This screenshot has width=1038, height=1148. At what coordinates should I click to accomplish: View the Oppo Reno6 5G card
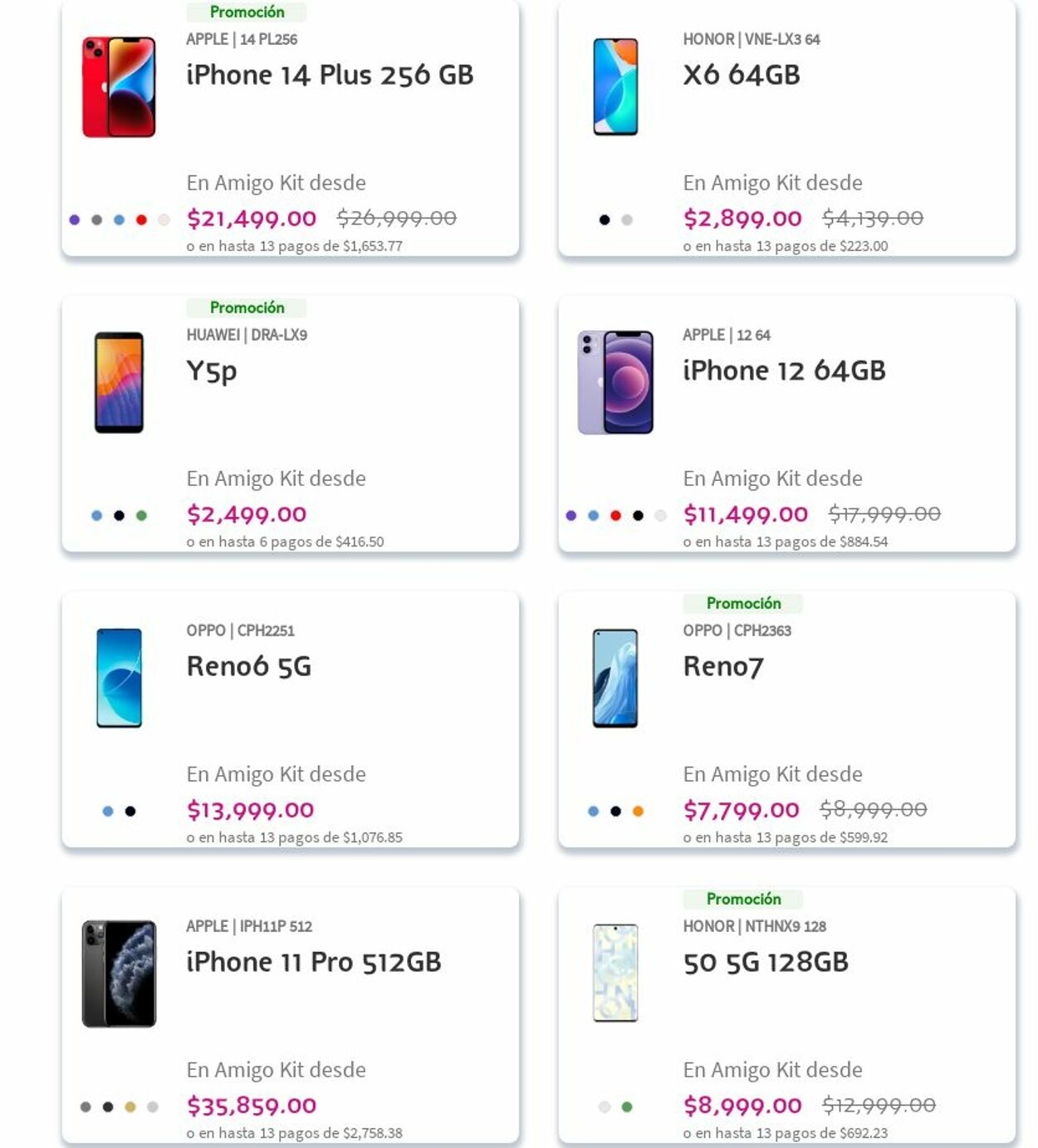coord(248,667)
